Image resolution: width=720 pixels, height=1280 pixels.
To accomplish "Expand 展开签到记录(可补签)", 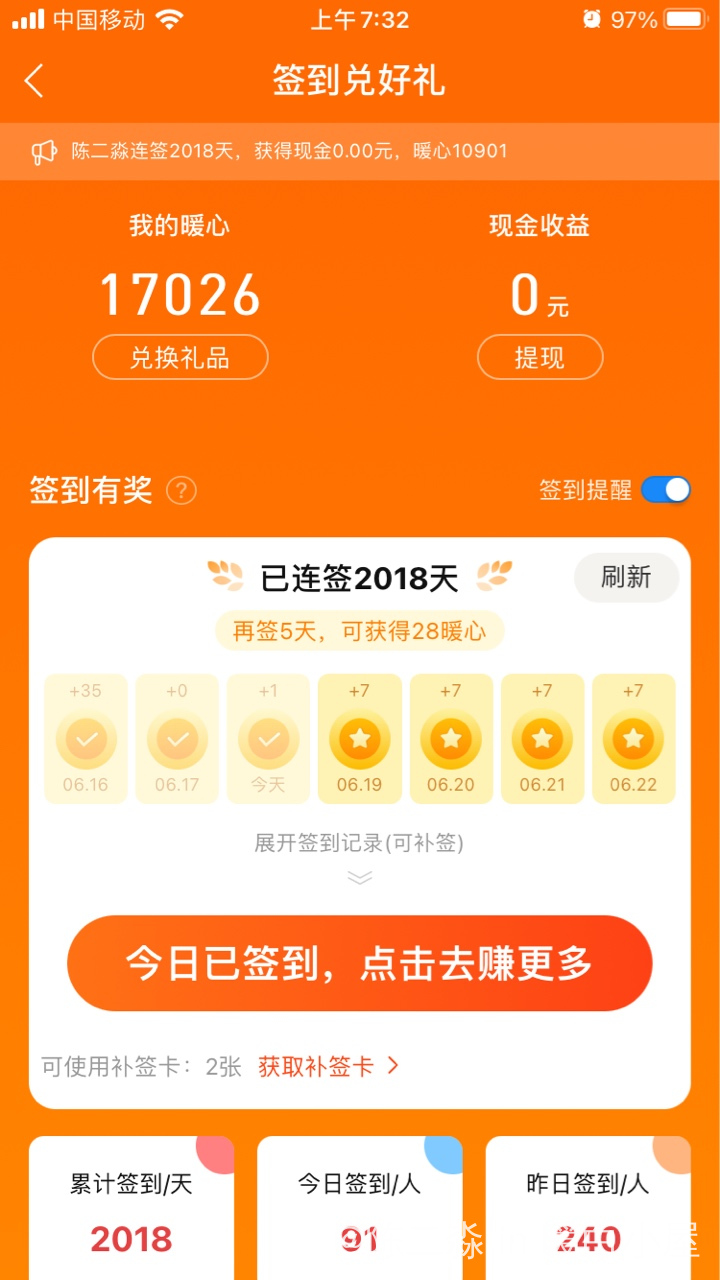I will coord(359,856).
